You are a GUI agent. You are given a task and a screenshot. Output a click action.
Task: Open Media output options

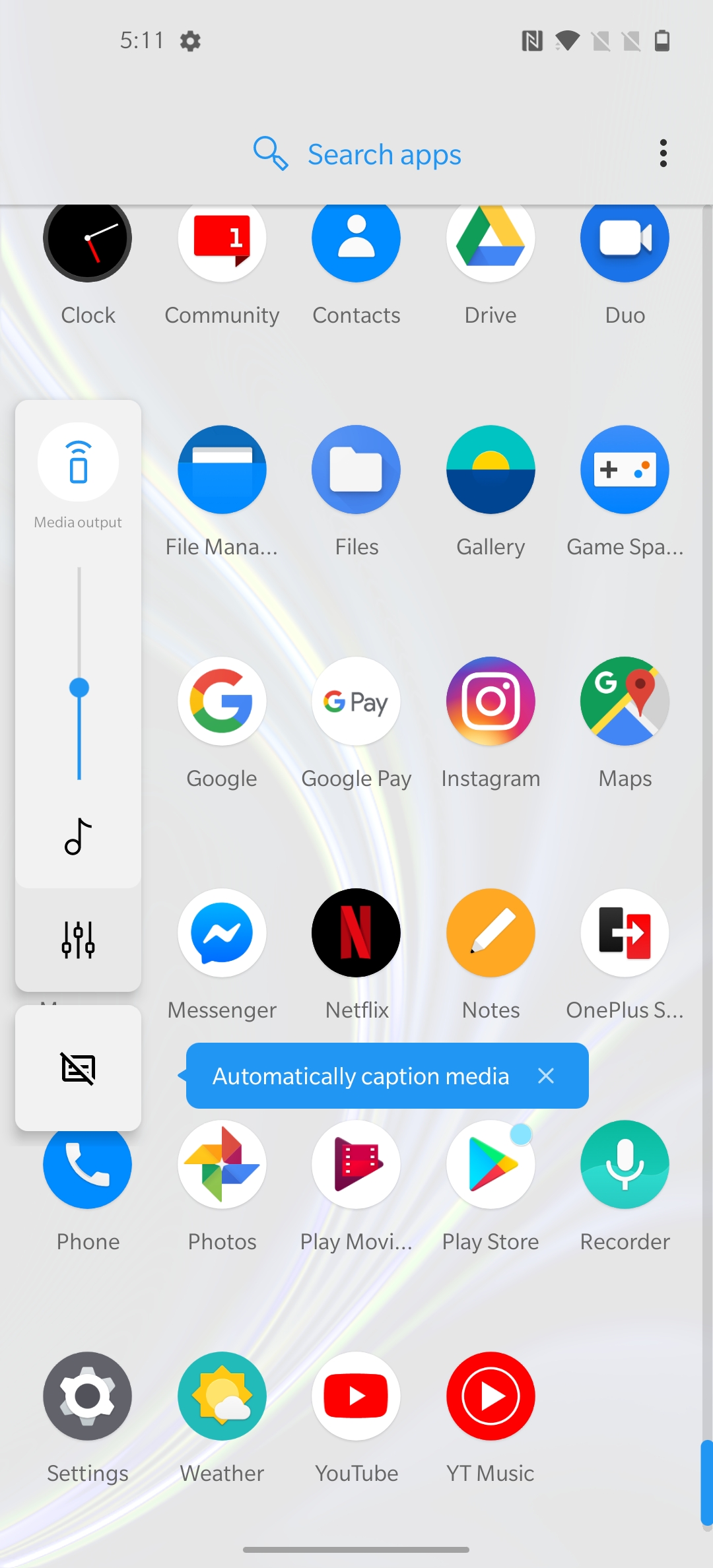pyautogui.click(x=79, y=463)
